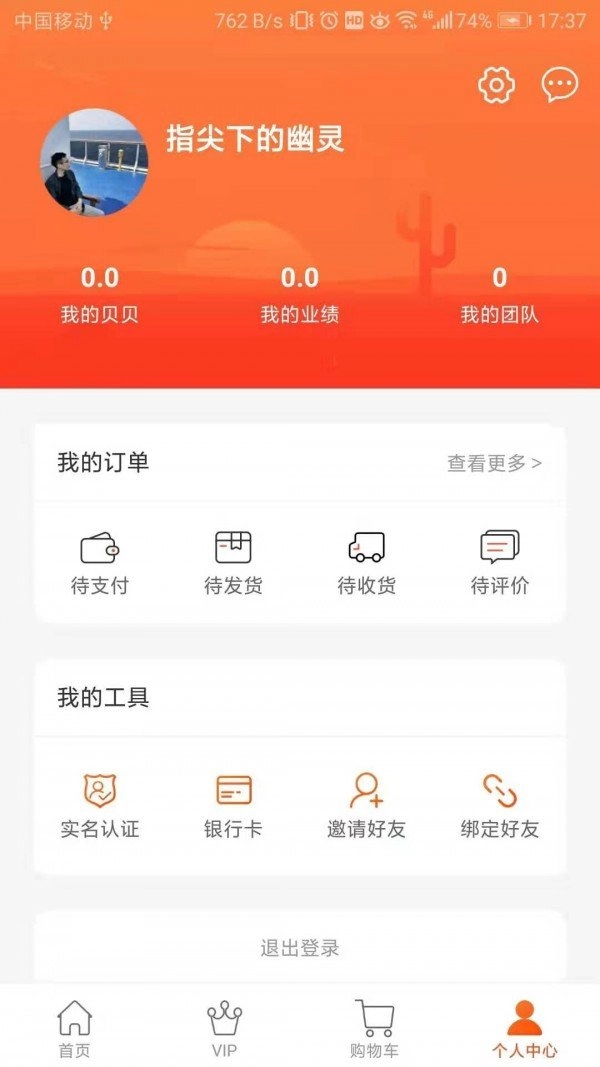Tap the profile avatar picture
This screenshot has height=1067, width=600.
click(x=94, y=162)
